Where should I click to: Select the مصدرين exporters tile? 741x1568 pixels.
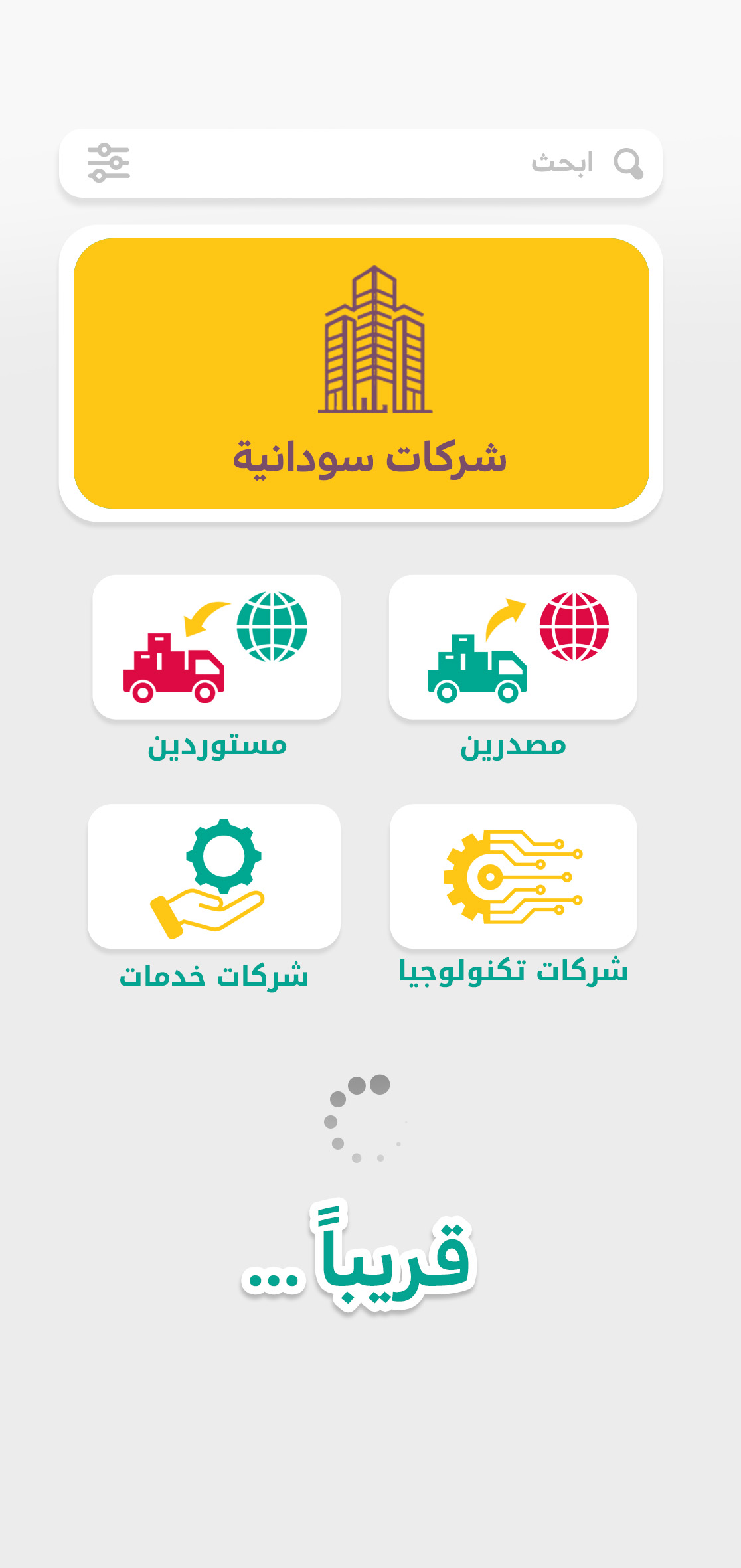click(513, 647)
